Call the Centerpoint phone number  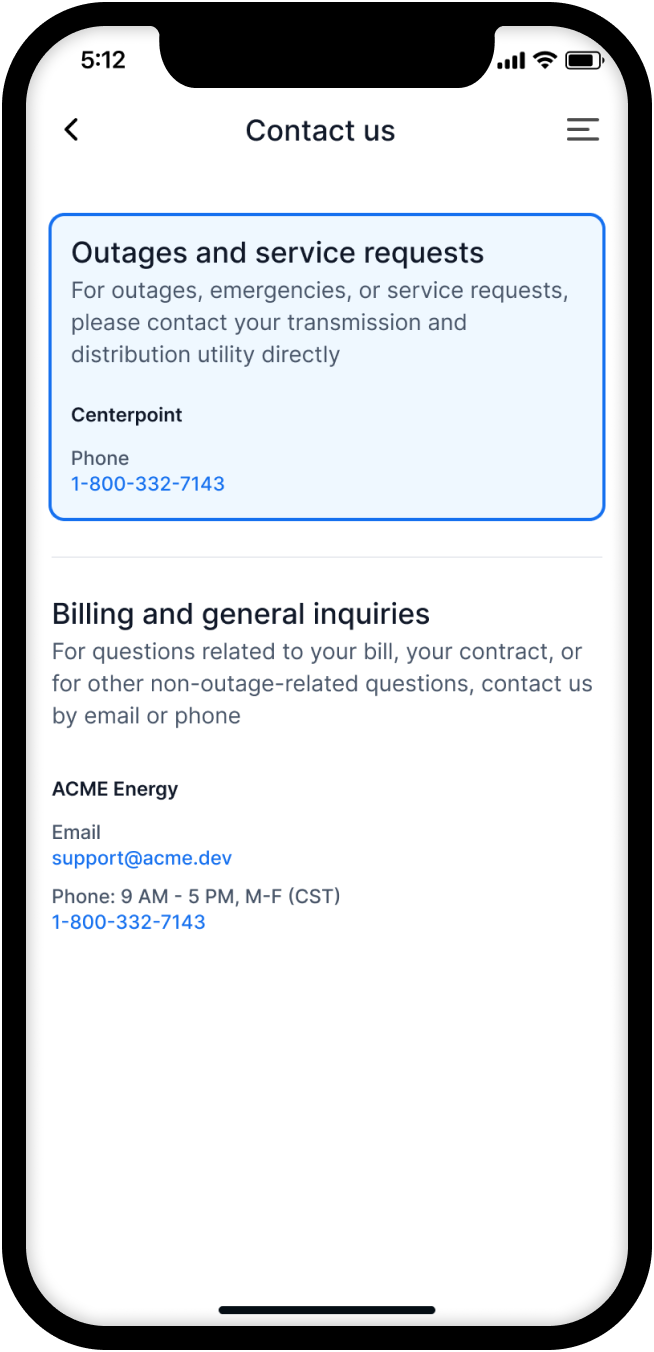tap(147, 484)
